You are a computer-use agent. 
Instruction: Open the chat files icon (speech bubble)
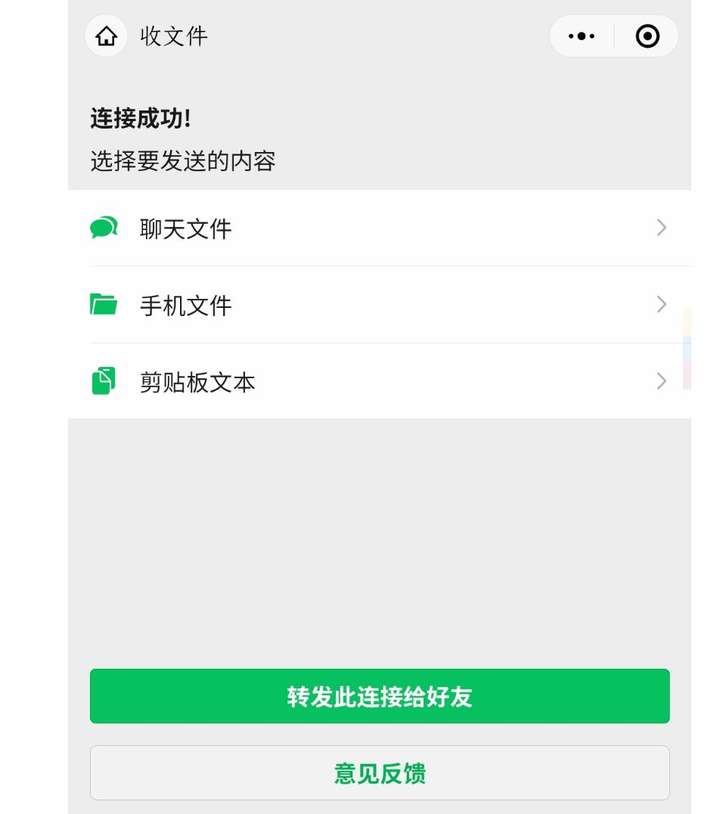tap(102, 228)
